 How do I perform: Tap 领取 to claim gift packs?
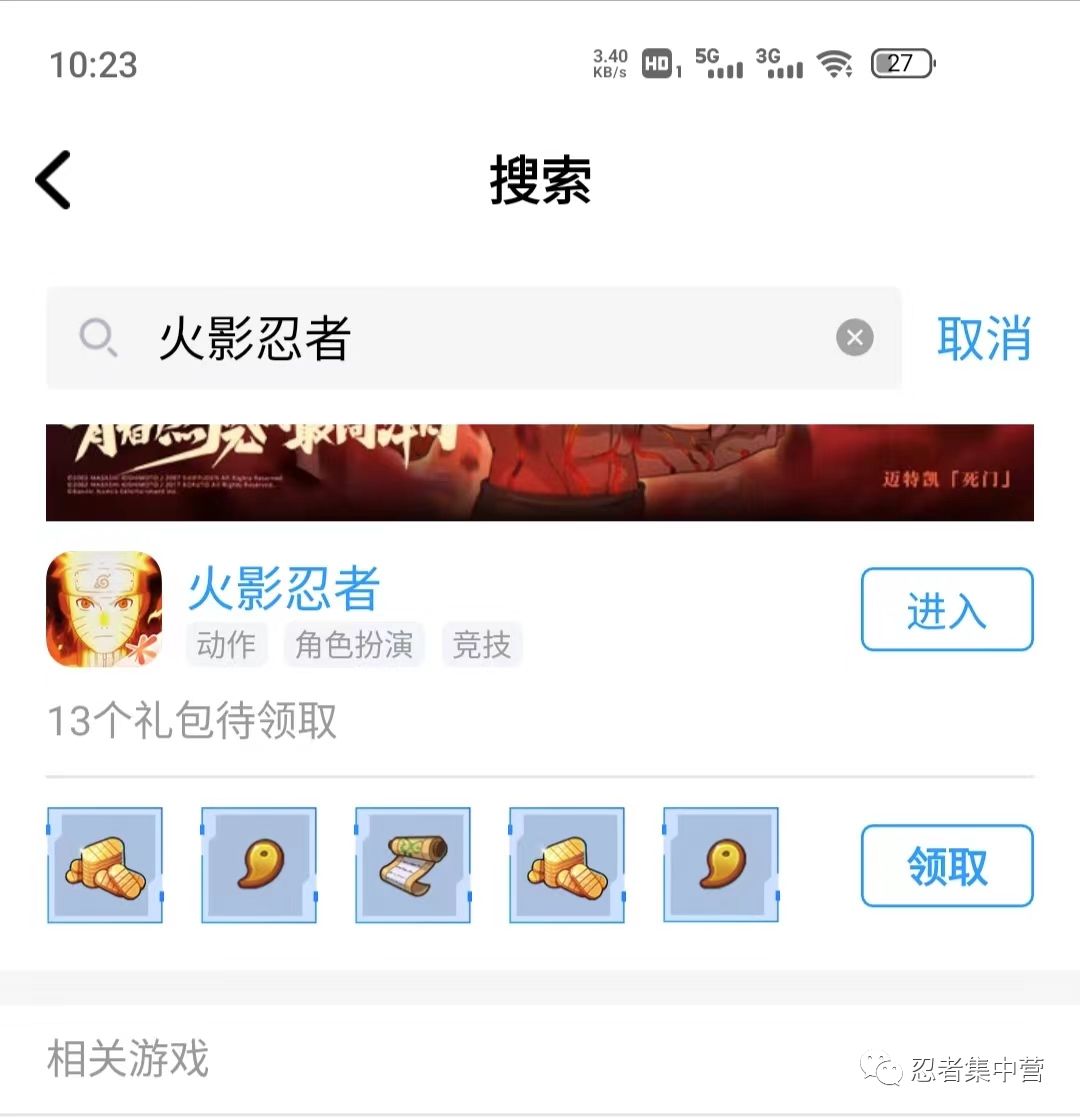pos(946,866)
